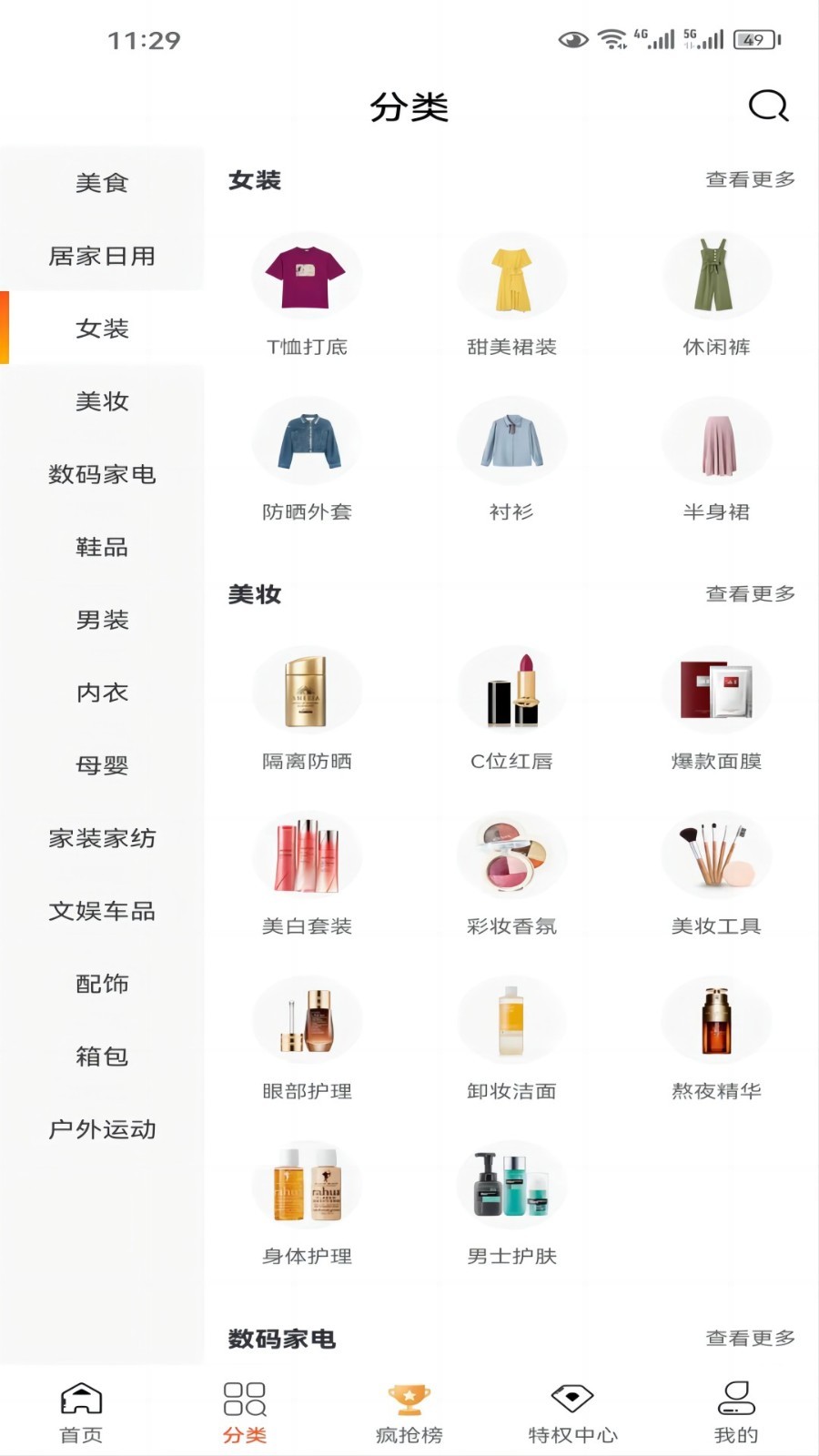Open the T恤打底 item

tap(307, 293)
